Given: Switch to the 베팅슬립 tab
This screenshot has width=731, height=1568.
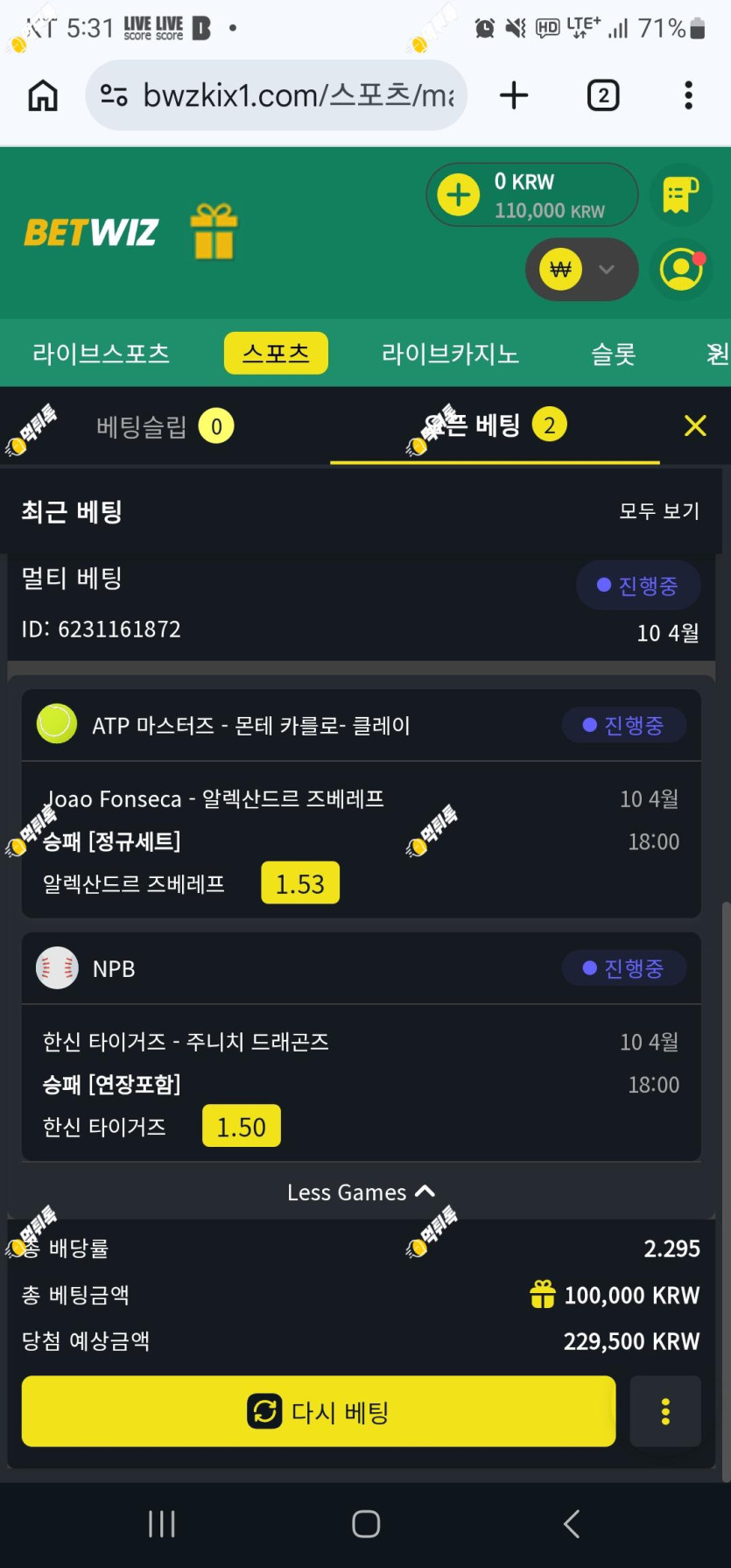Looking at the screenshot, I should (165, 426).
